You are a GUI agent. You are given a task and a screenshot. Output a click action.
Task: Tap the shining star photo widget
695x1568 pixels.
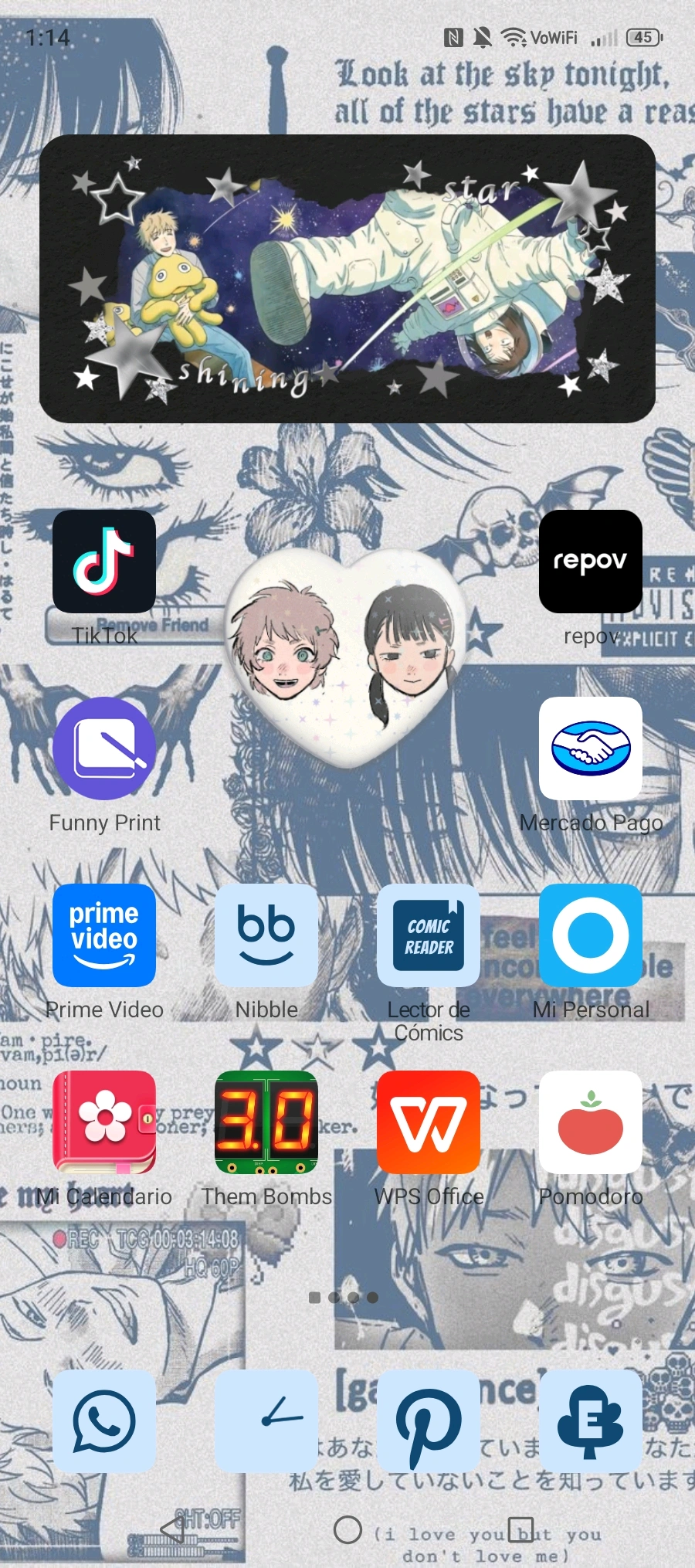(x=347, y=278)
